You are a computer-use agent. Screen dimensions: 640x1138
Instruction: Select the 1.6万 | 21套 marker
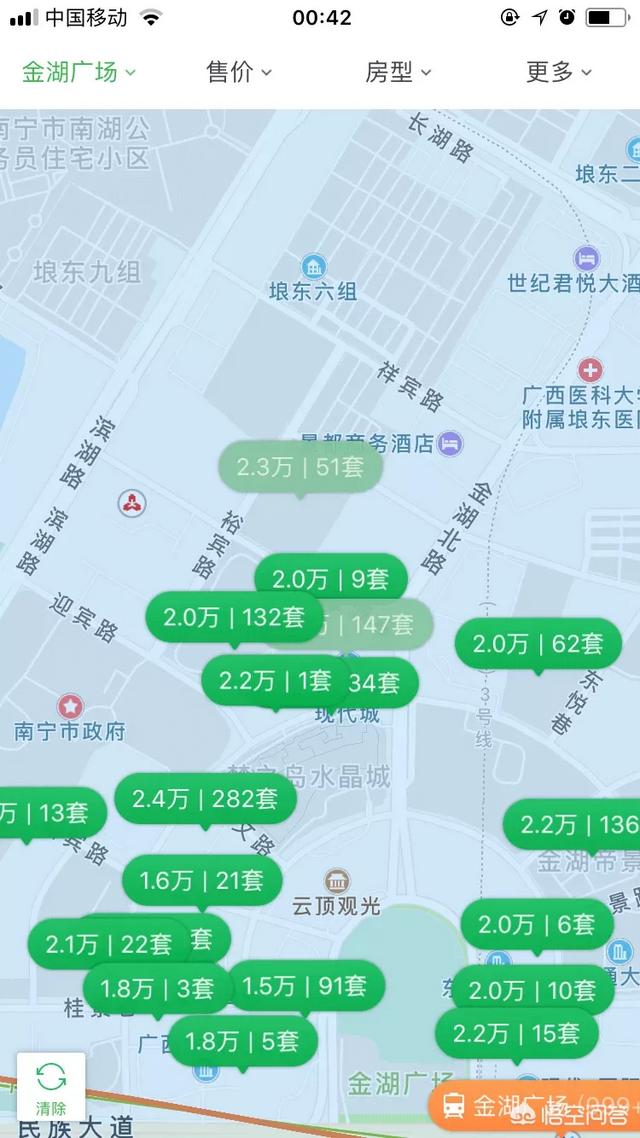202,880
